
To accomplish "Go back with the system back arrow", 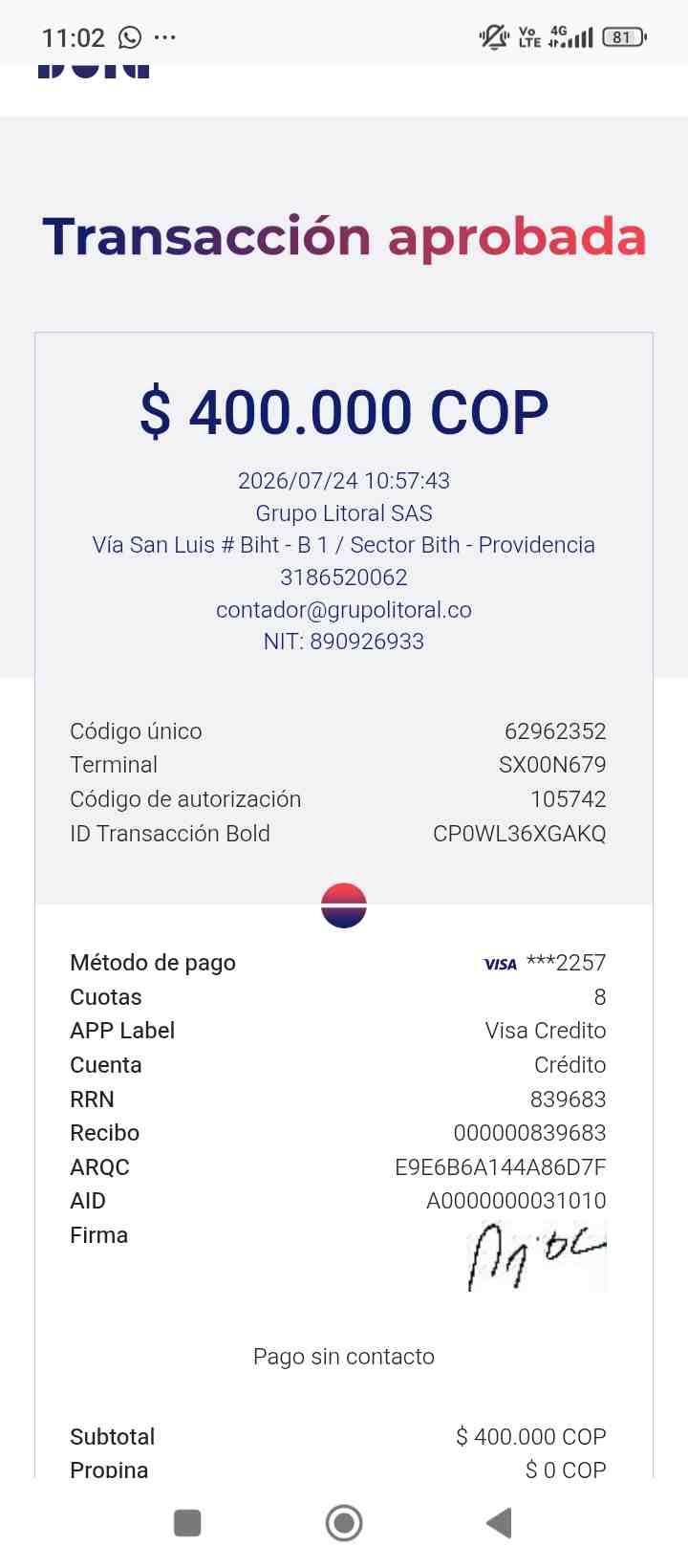I will click(500, 1522).
